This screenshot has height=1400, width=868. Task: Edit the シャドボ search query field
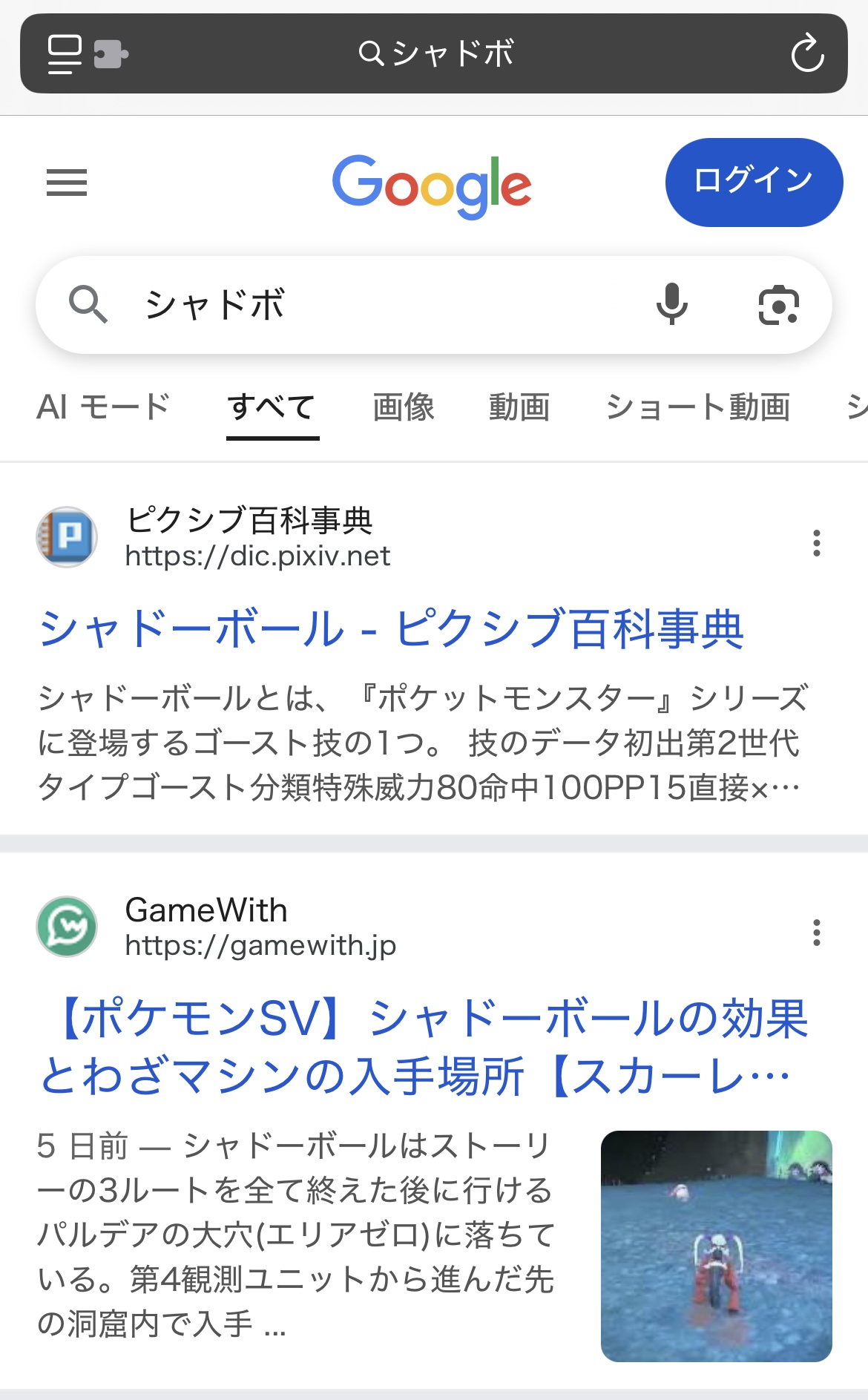coord(371,305)
